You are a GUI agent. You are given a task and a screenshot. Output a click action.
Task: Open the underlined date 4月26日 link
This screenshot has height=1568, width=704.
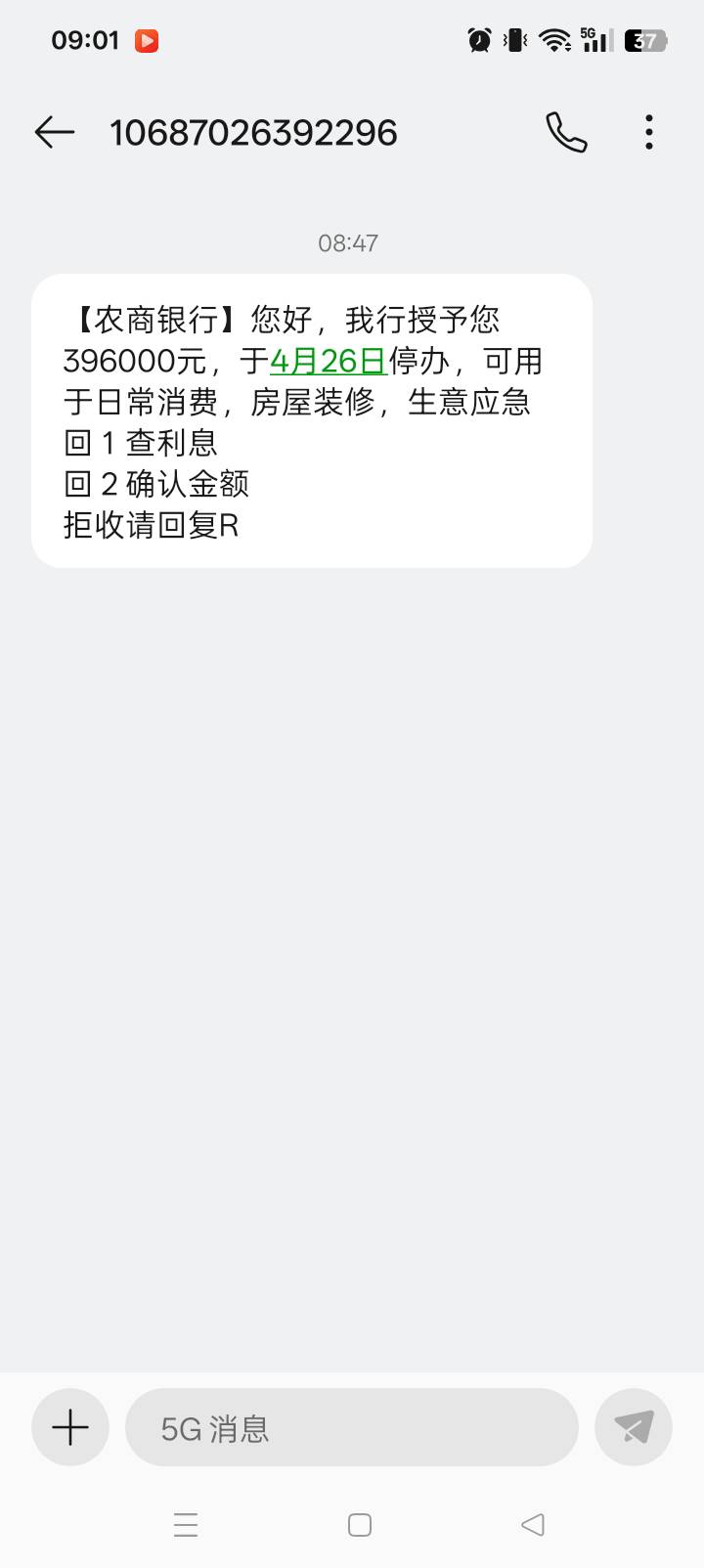click(329, 361)
